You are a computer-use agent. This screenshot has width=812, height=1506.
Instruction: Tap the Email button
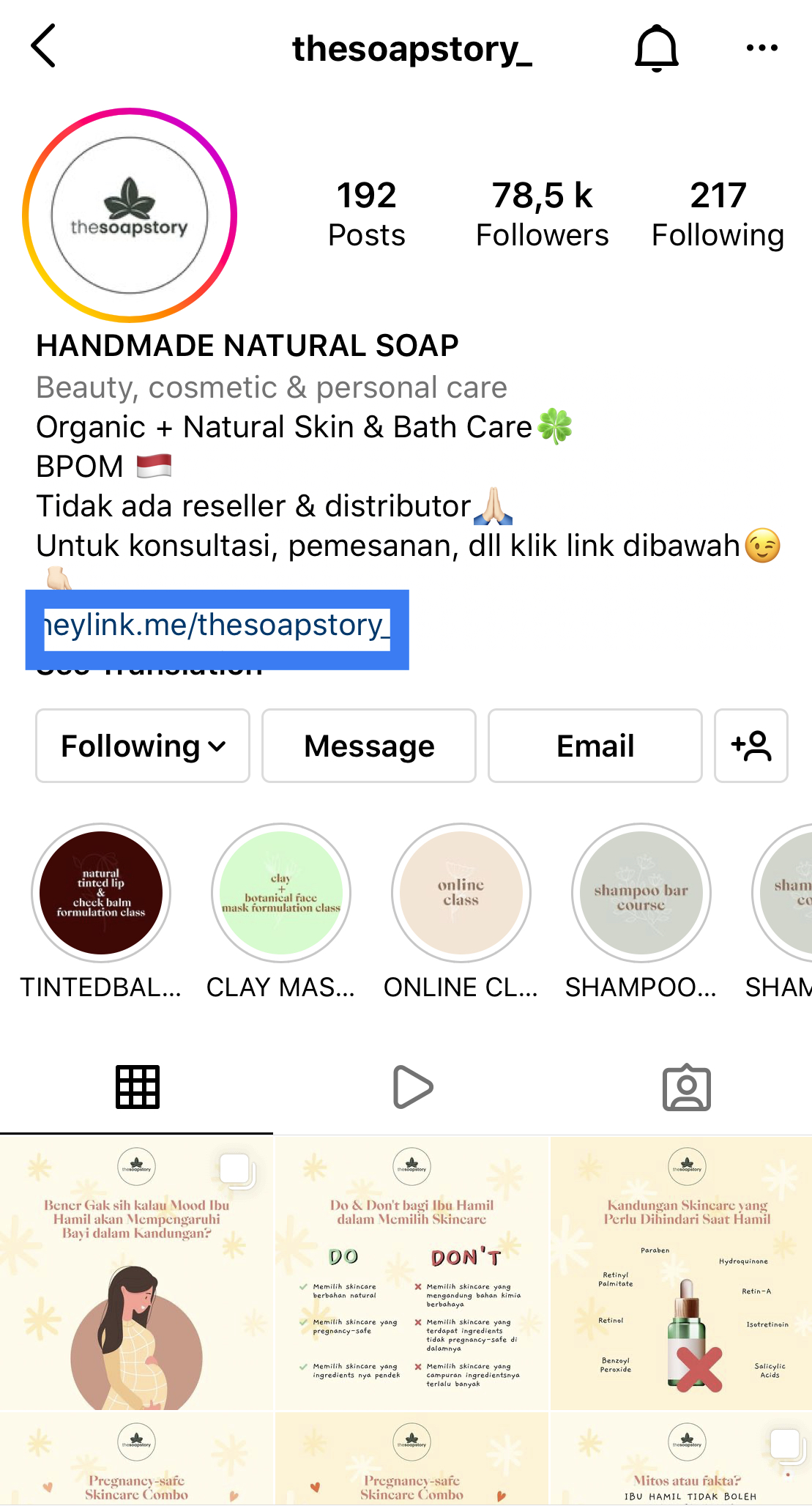point(595,746)
